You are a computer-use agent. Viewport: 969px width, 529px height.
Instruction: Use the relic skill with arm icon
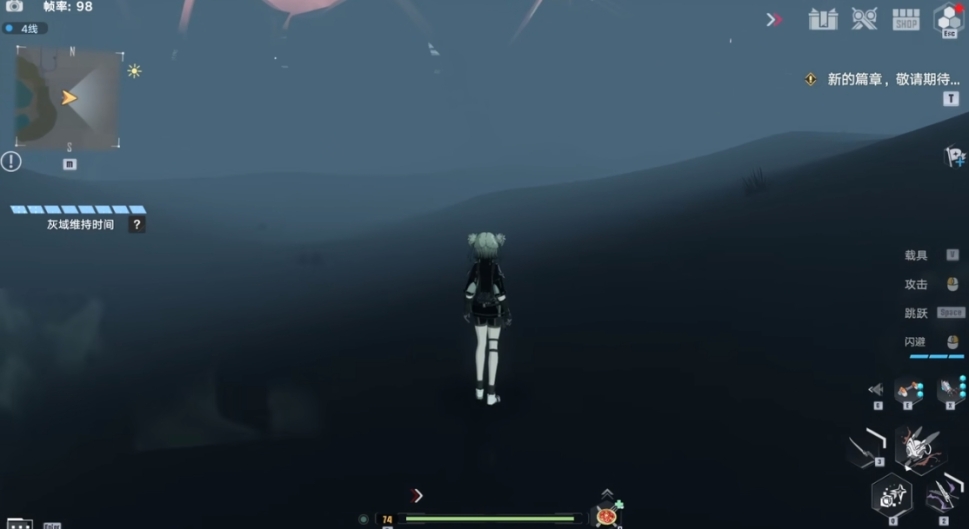(x=908, y=389)
